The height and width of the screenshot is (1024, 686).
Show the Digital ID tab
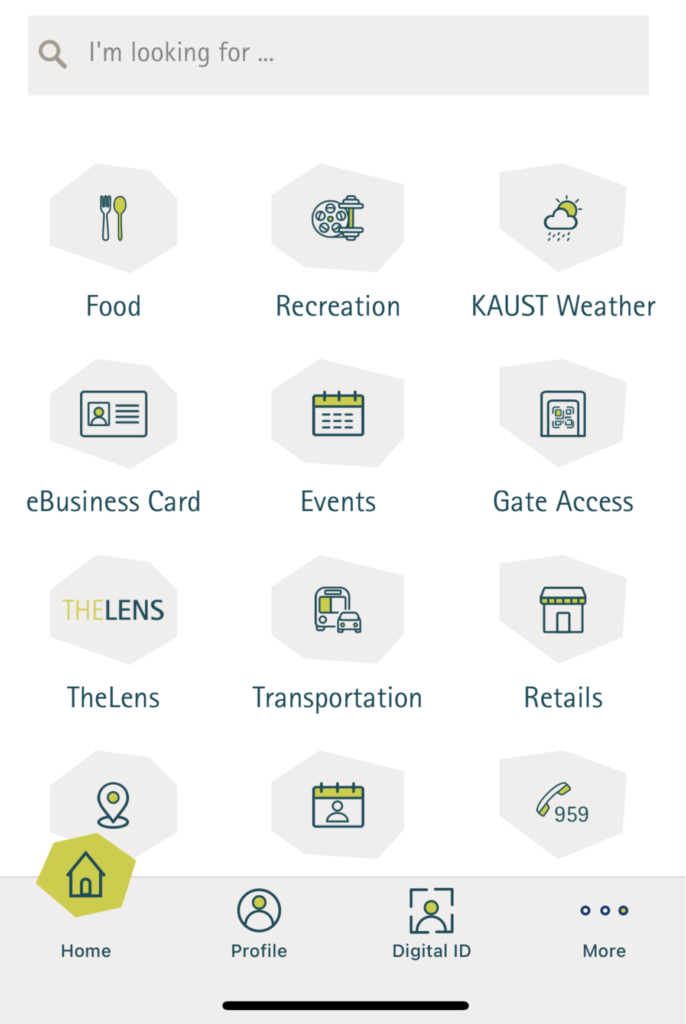click(x=431, y=922)
